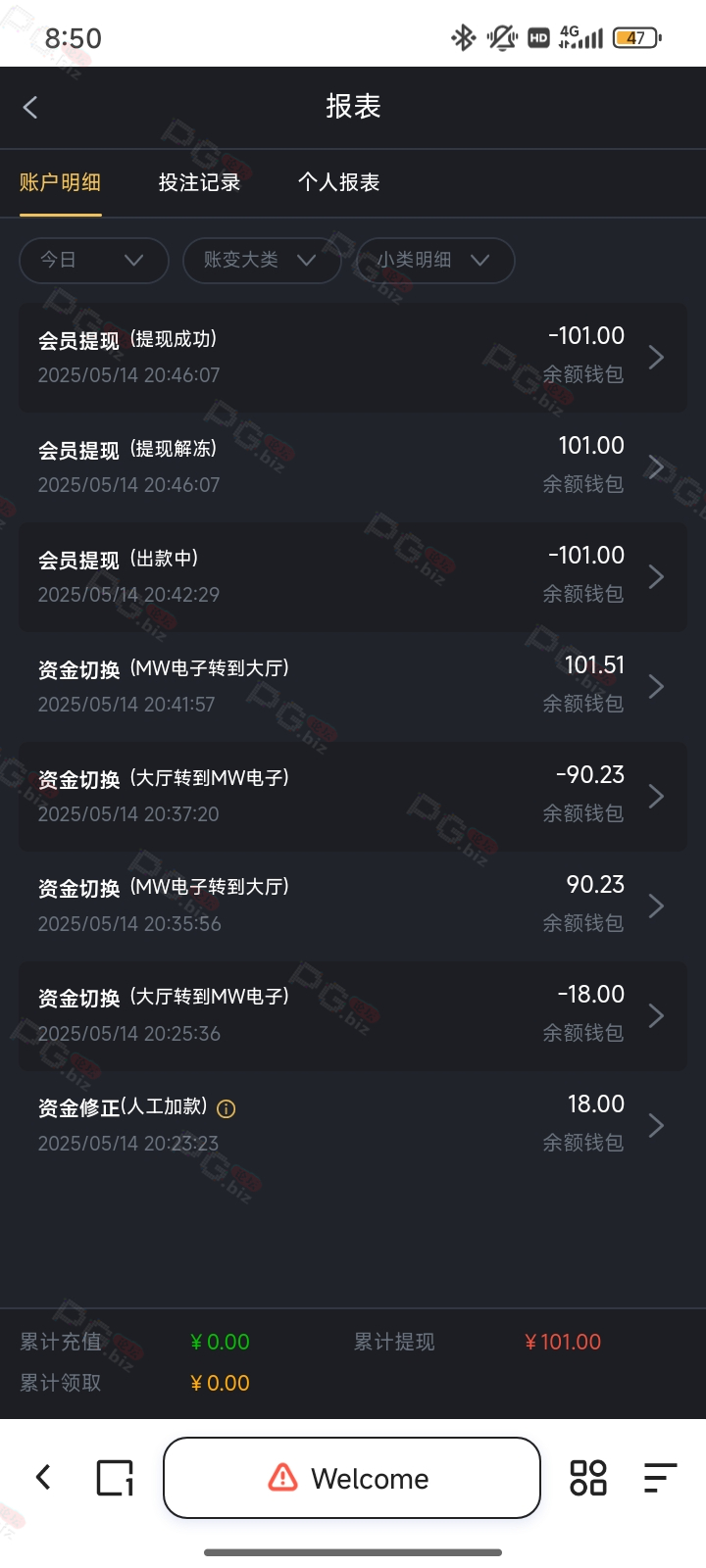Viewport: 706px width, 1568px height.
Task: Open the 101.51 MW电子转到大厅 record
Action: [353, 687]
